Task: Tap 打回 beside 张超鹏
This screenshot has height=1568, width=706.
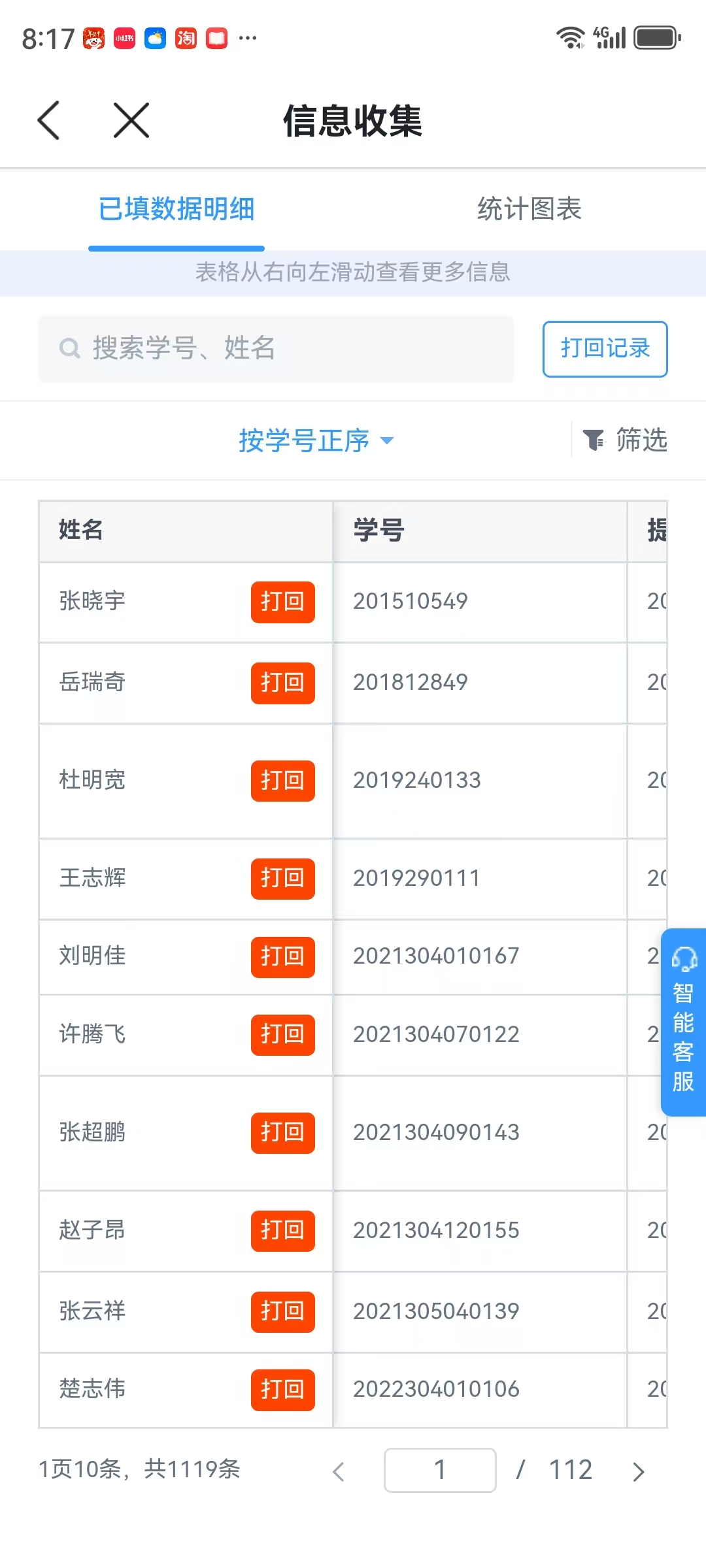Action: [282, 1132]
